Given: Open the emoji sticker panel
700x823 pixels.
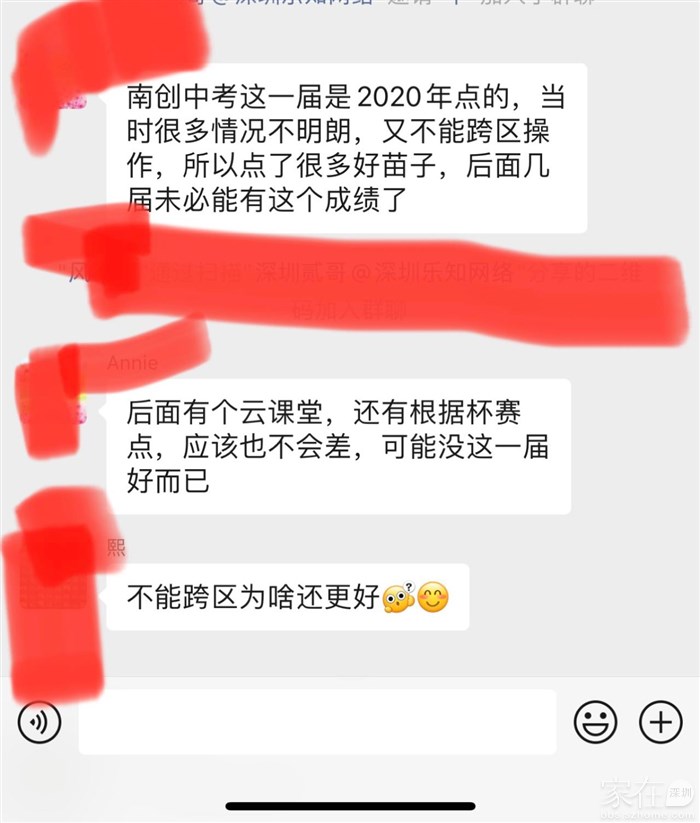Looking at the screenshot, I should (595, 721).
